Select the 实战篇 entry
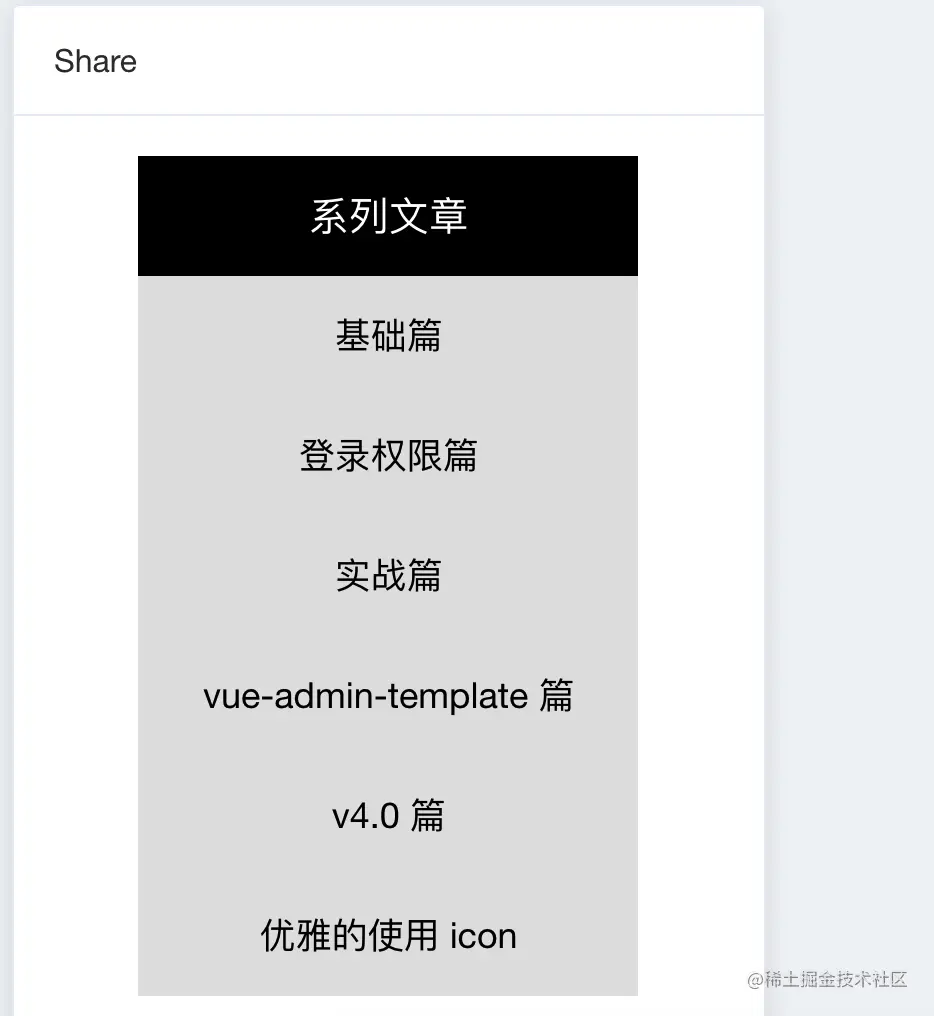This screenshot has height=1016, width=934. 388,576
